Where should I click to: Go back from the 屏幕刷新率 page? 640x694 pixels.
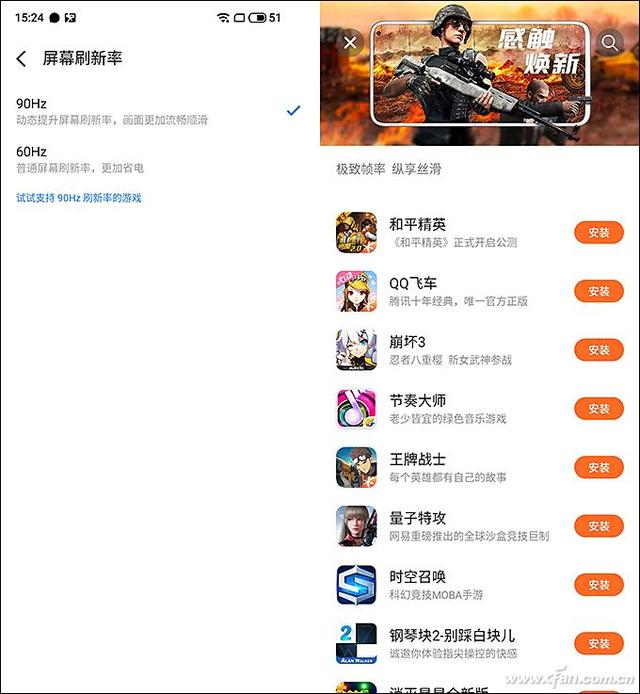(x=22, y=59)
